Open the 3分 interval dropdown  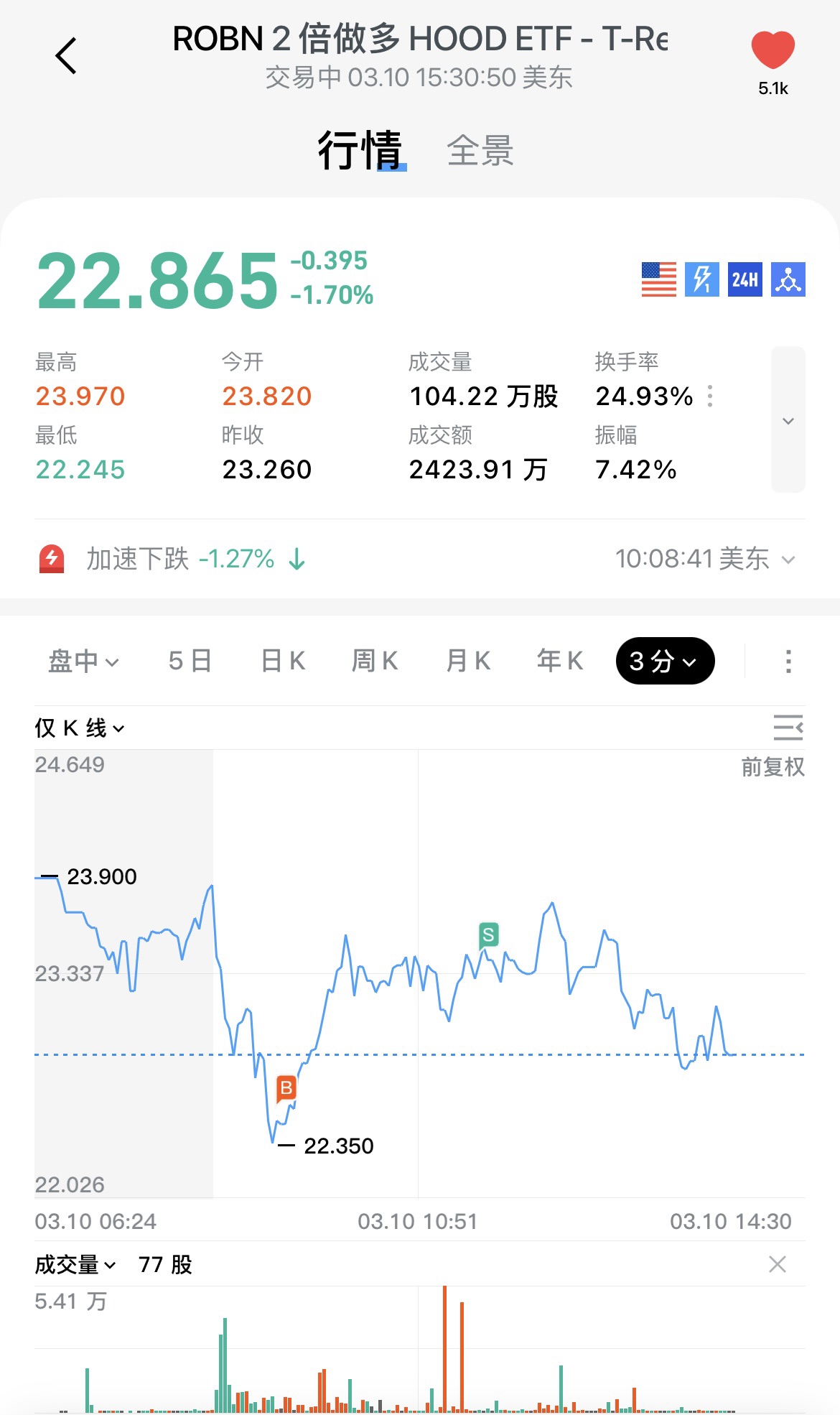point(665,661)
